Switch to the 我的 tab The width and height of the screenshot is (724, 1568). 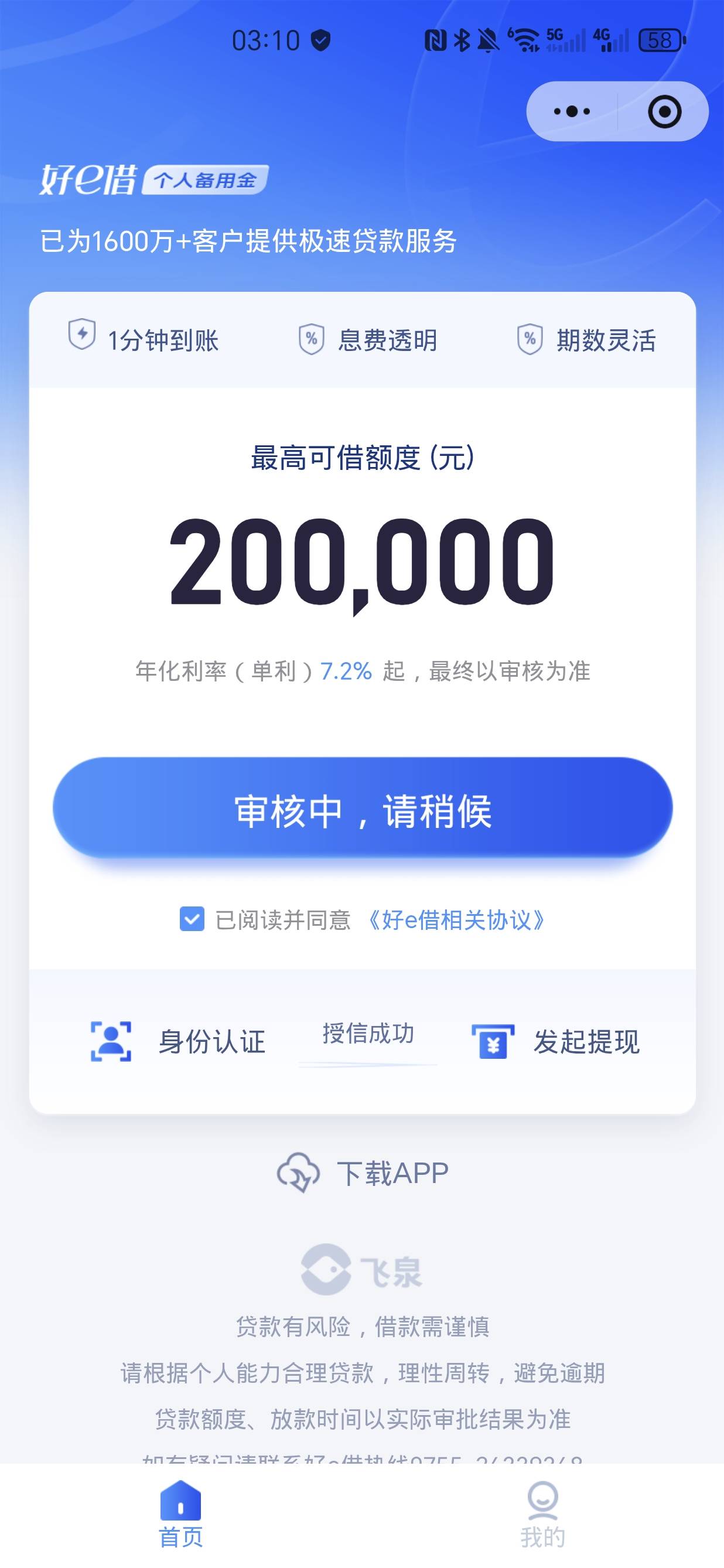pyautogui.click(x=542, y=1514)
